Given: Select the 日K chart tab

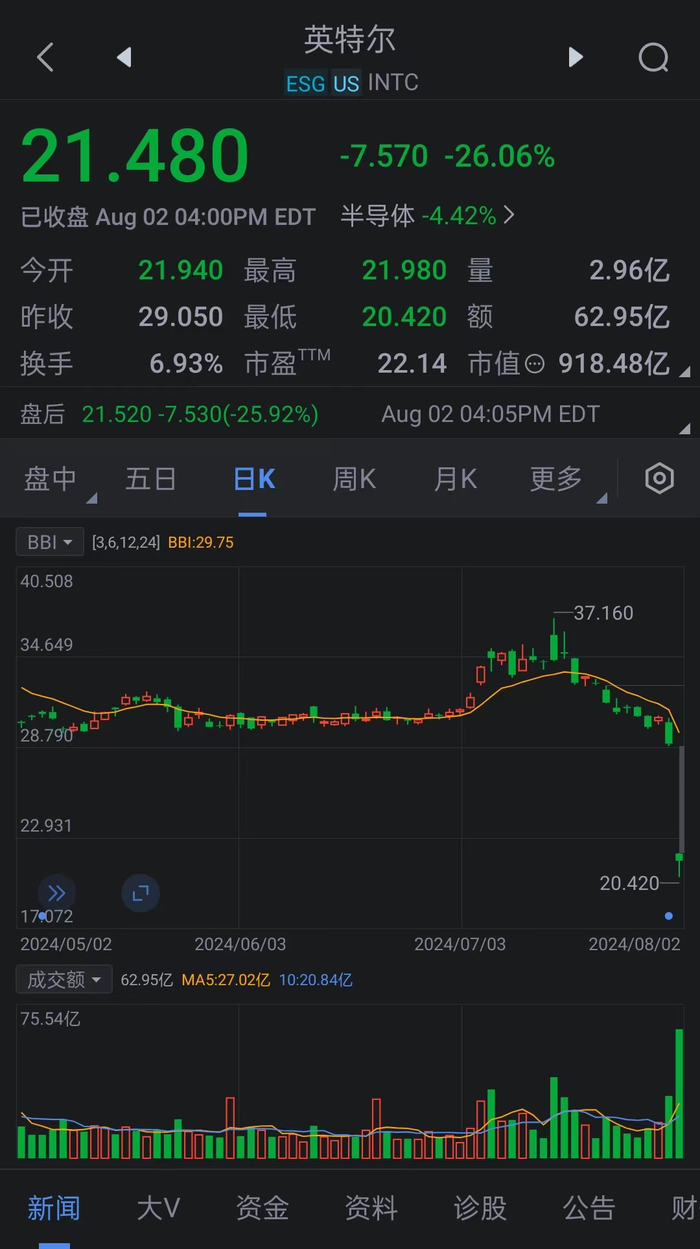Looking at the screenshot, I should click(x=253, y=479).
